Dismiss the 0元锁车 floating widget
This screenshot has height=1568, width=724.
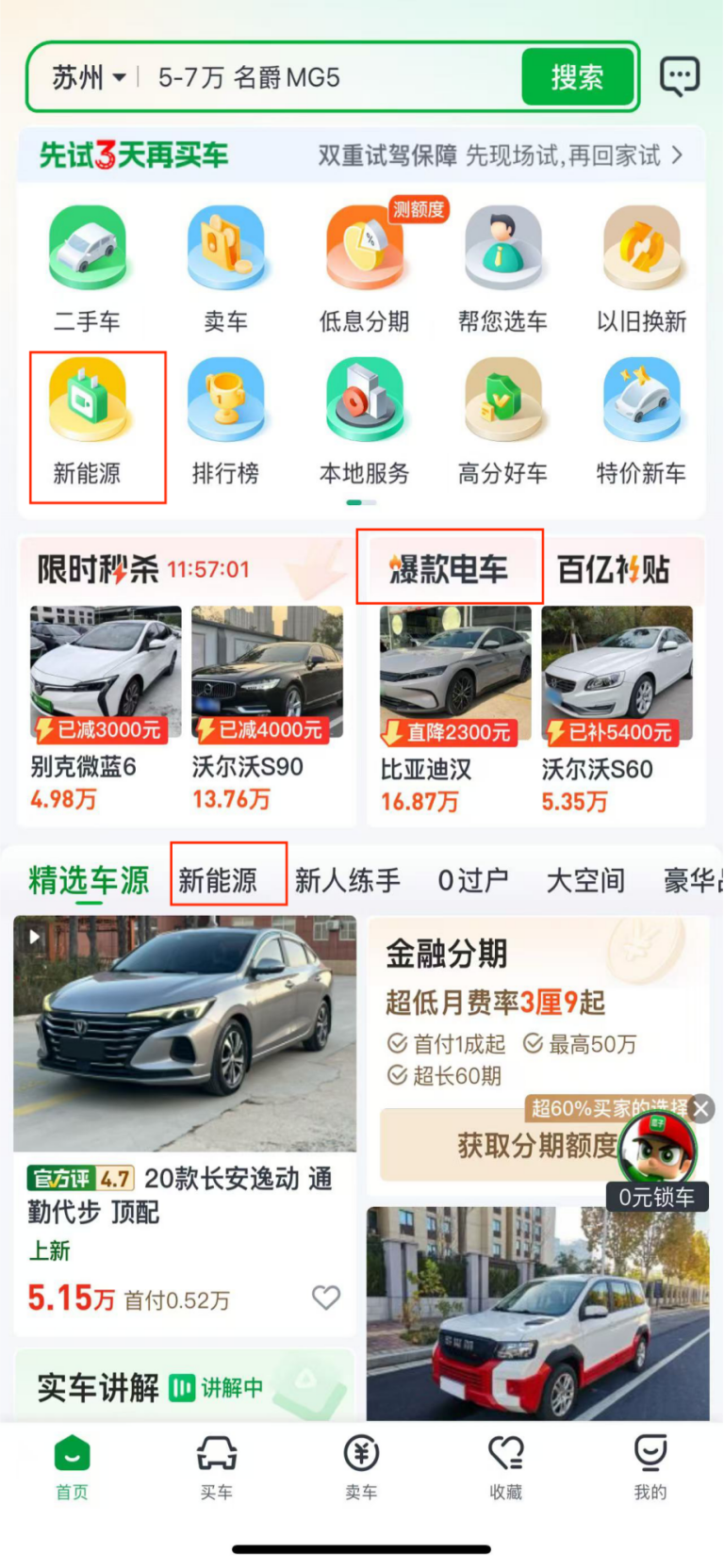point(700,1109)
